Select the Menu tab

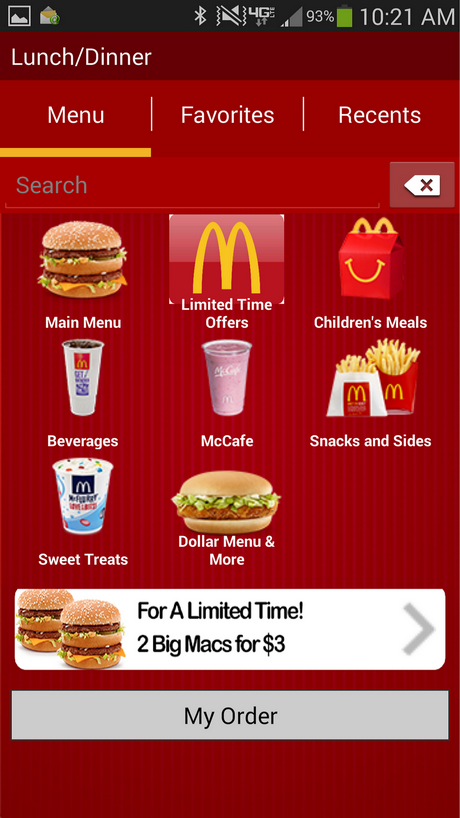tap(76, 115)
